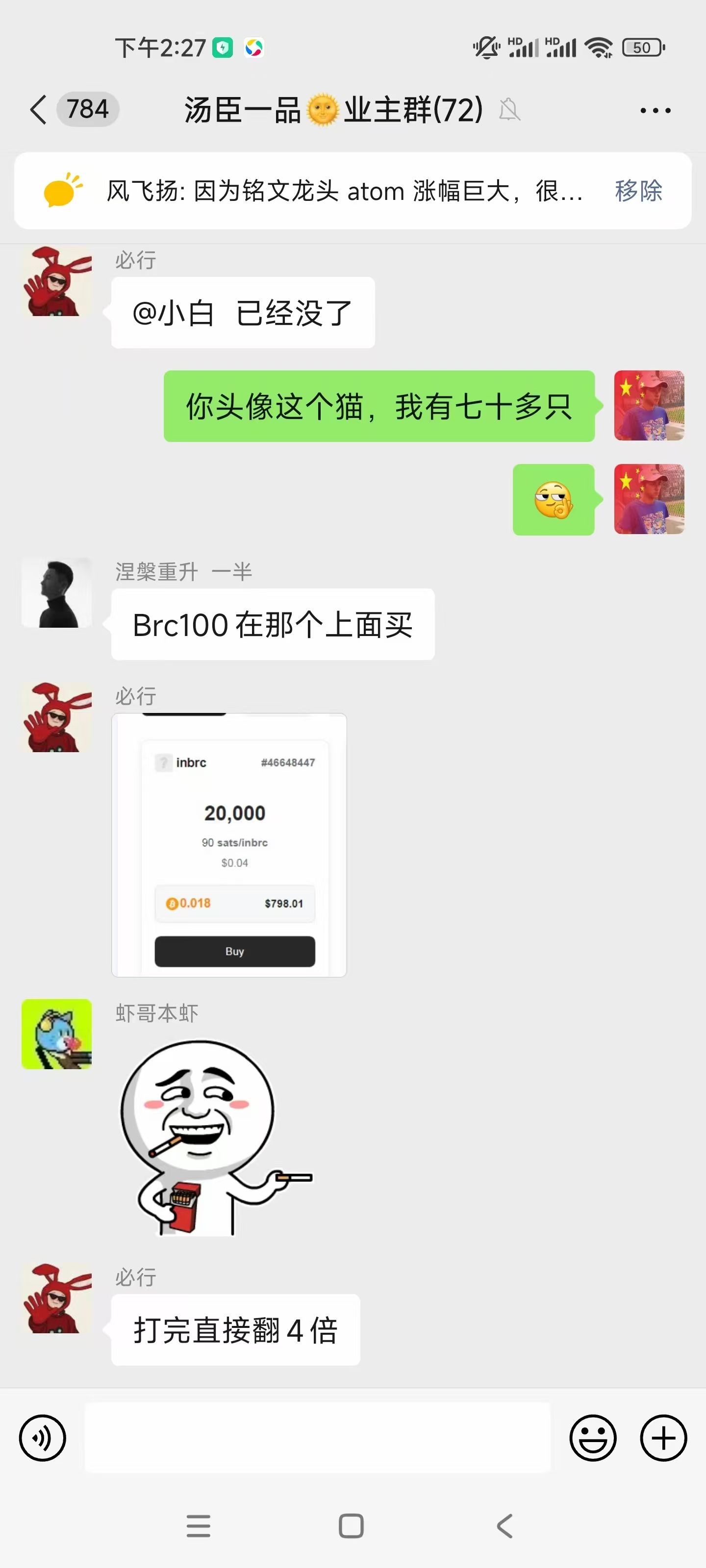Go back to the chat list
The image size is (706, 1568).
38,110
